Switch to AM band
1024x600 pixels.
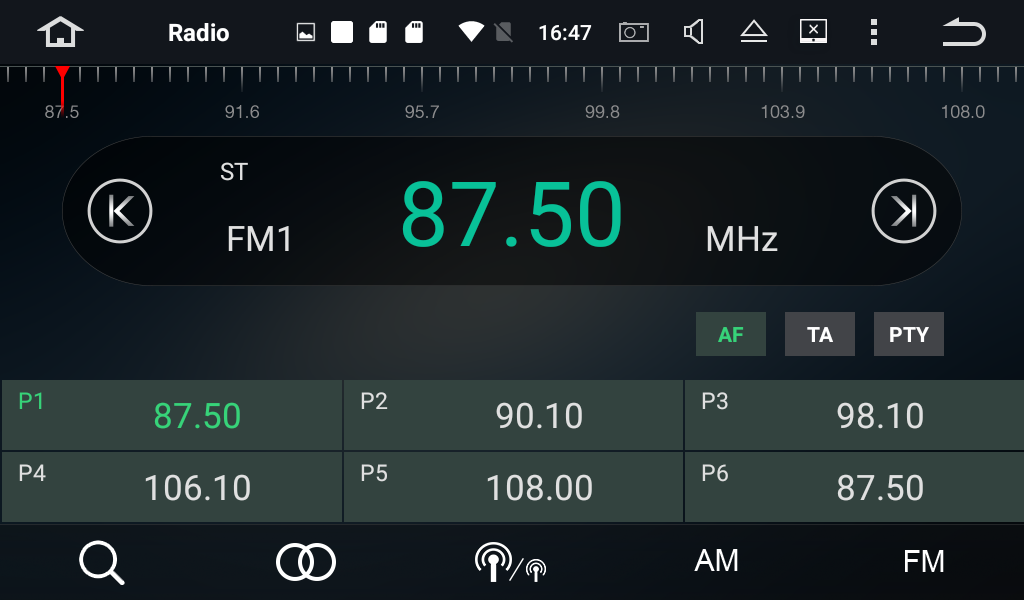716,561
